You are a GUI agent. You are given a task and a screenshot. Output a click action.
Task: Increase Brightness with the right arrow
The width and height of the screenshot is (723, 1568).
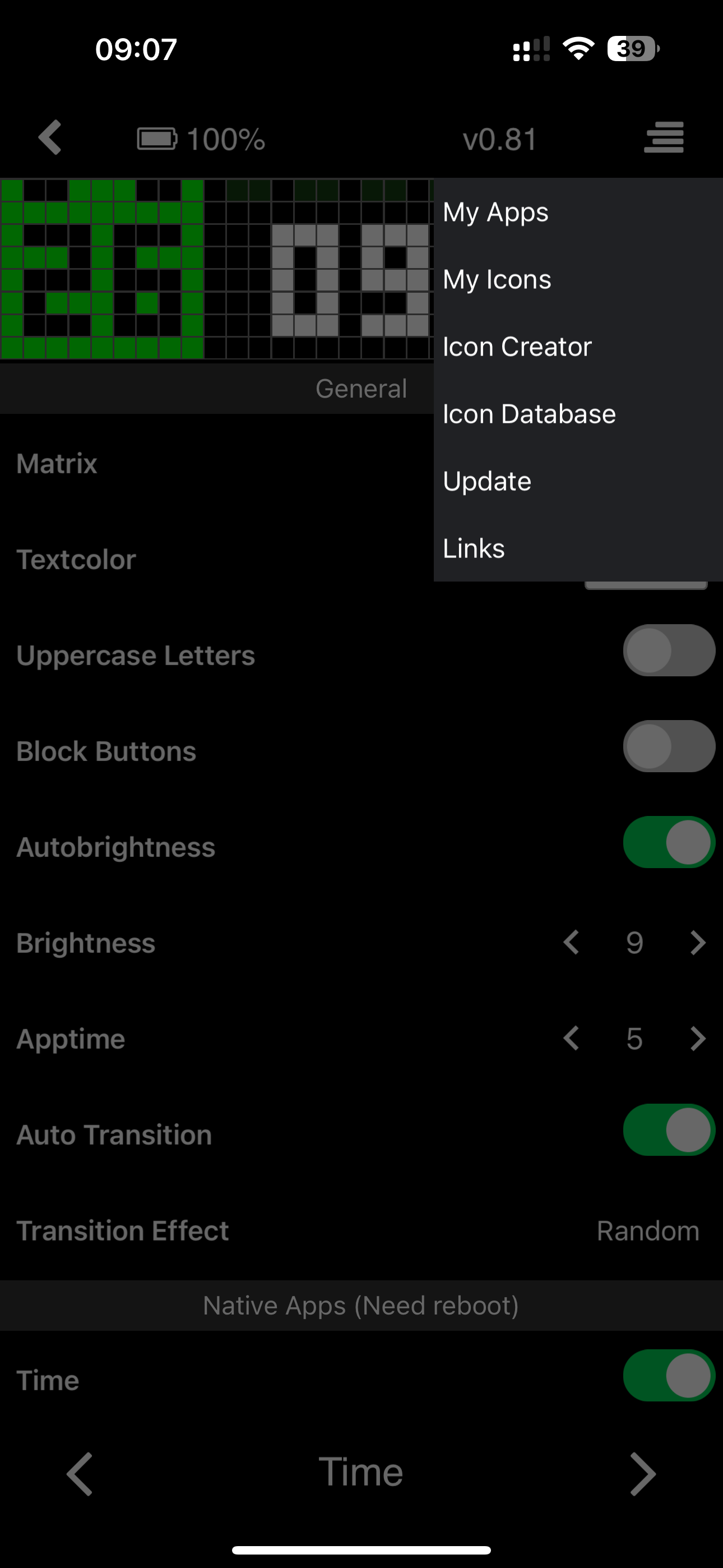point(697,943)
